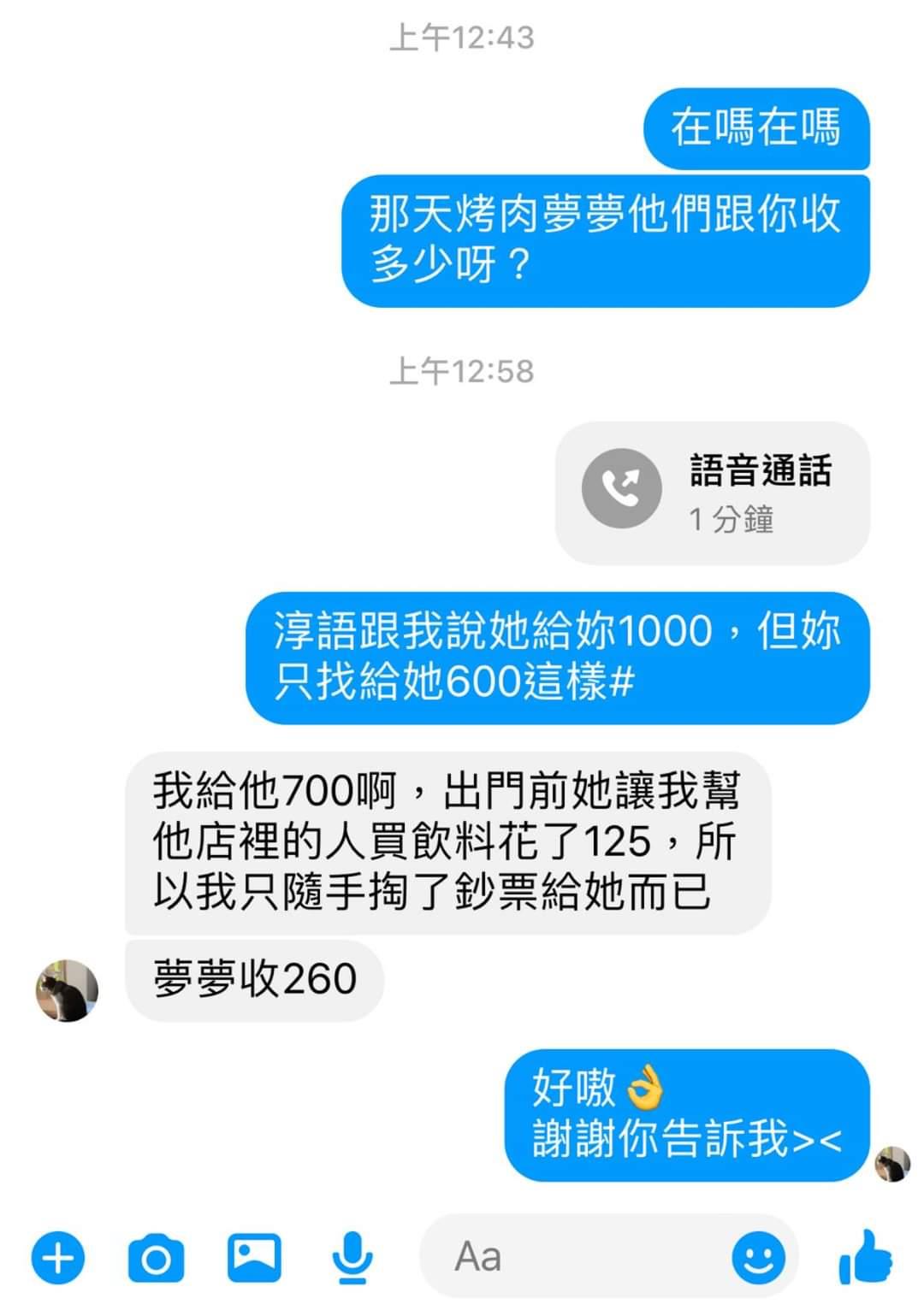Tap the 語音通話 voice call bubble
924x1316 pixels.
(x=712, y=493)
